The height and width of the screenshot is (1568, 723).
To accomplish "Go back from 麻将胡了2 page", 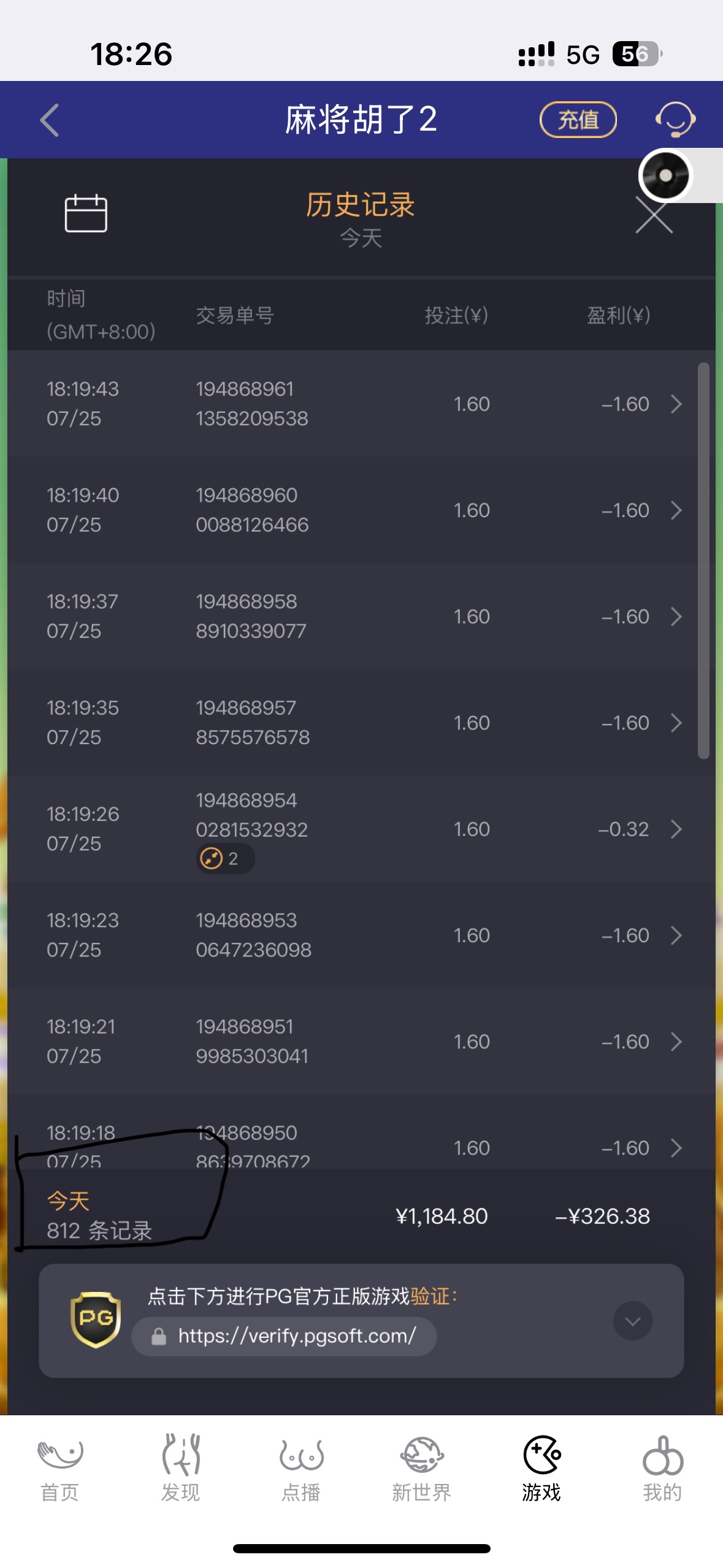I will pyautogui.click(x=50, y=120).
